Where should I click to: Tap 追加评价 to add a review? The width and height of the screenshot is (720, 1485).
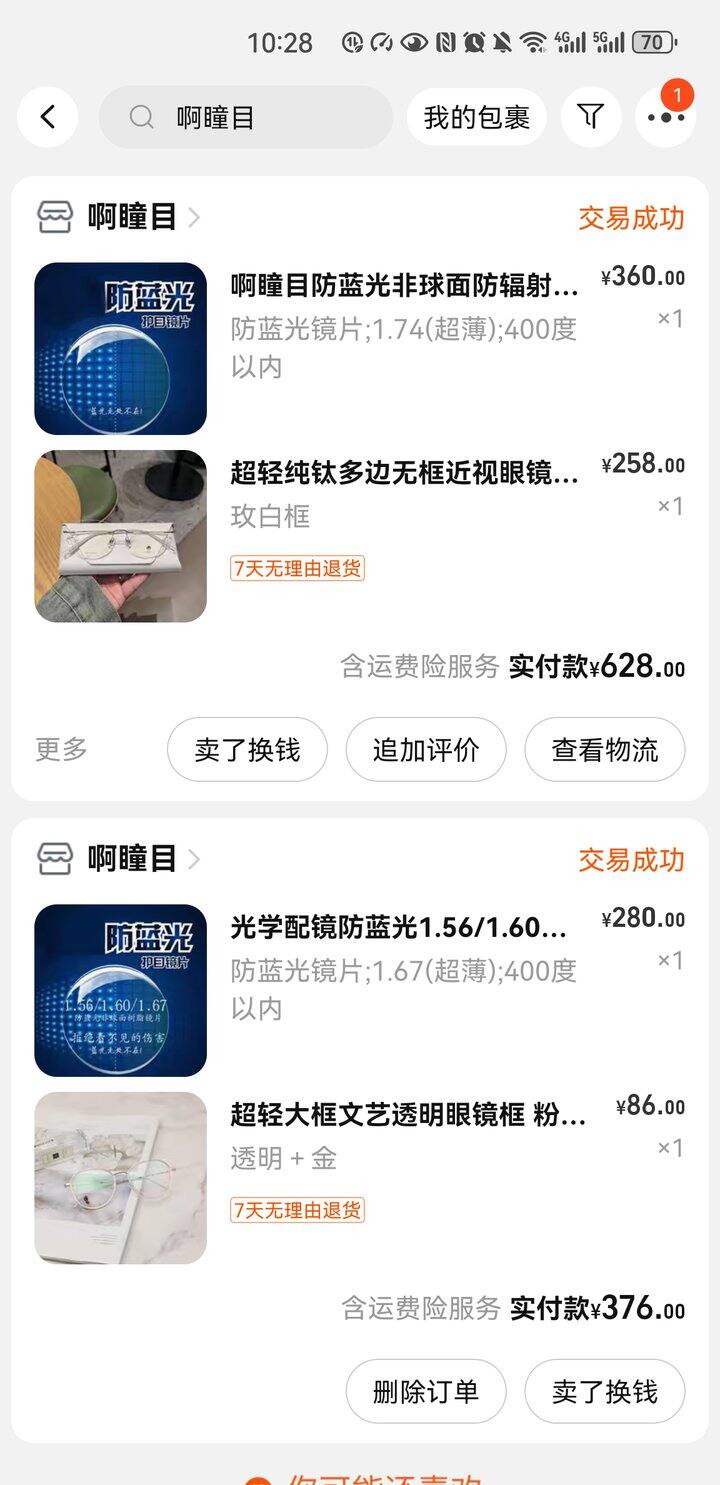(x=426, y=749)
